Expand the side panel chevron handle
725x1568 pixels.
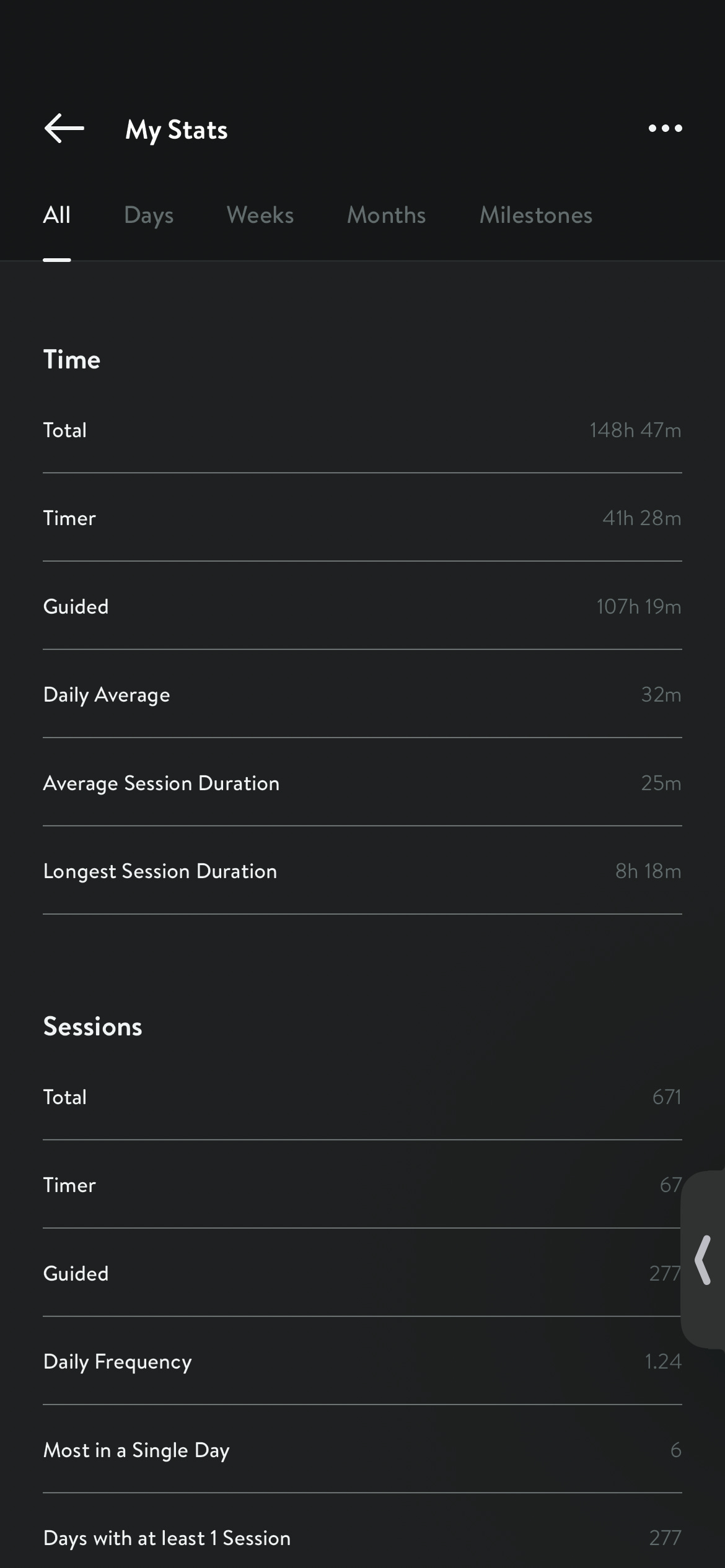[703, 1260]
